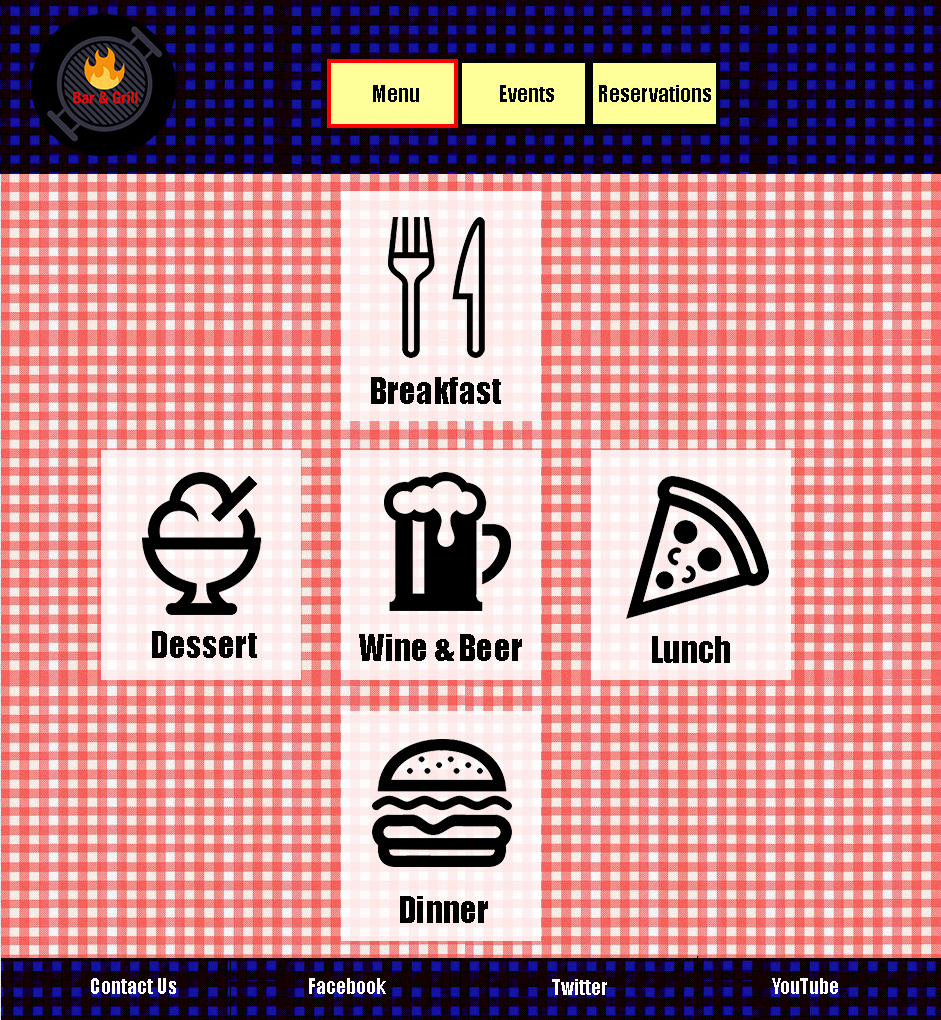Switch to the Events tab
Viewport: 941px width, 1020px height.
[x=524, y=94]
